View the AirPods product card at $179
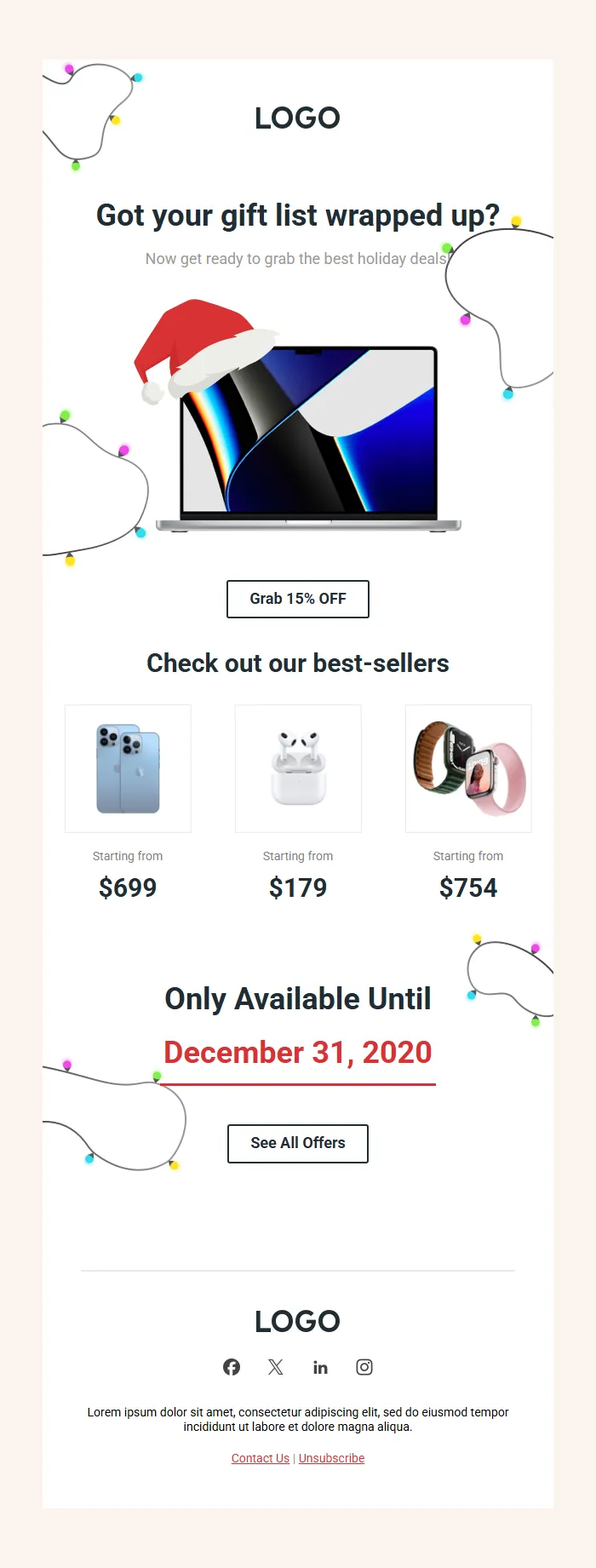Viewport: 596px width, 1568px height. (x=298, y=768)
